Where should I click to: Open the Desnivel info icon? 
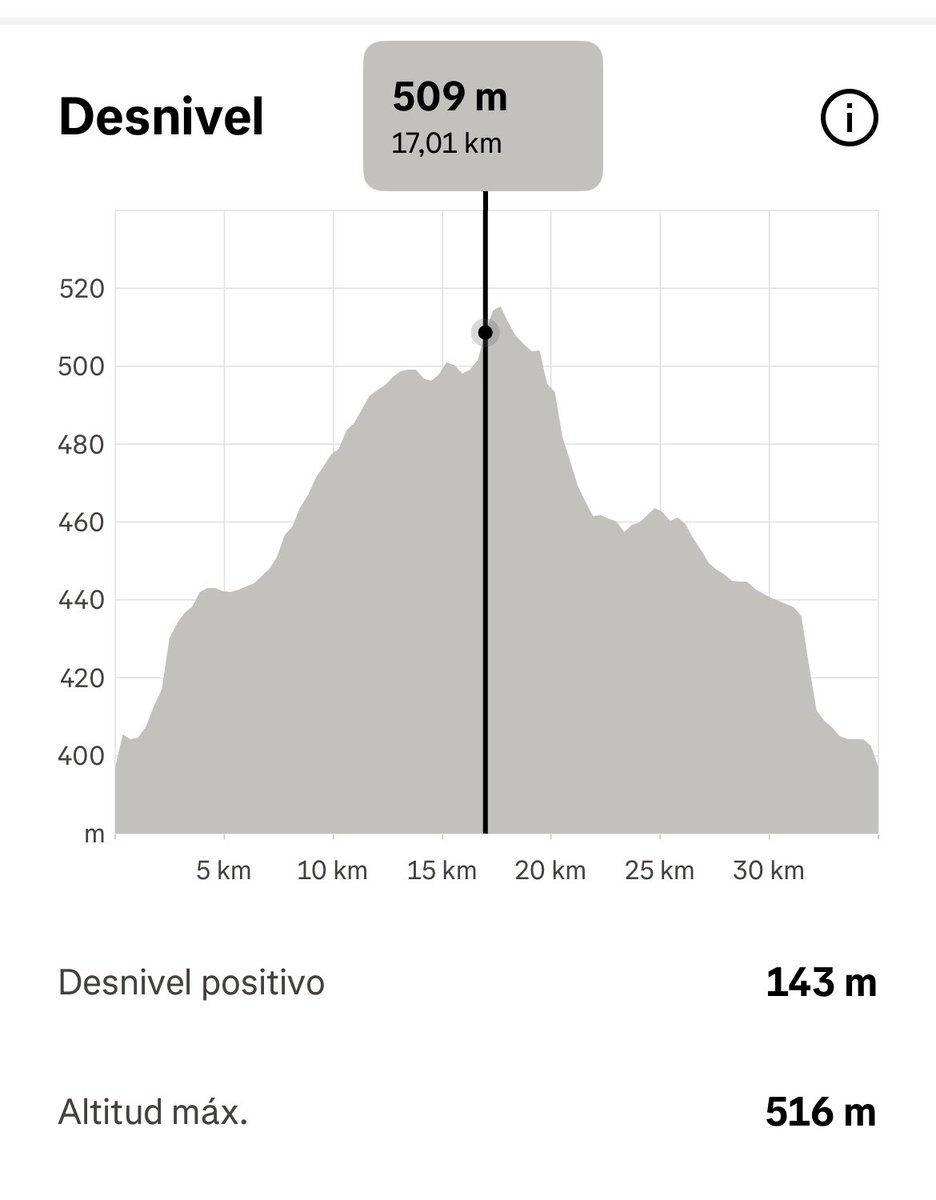[x=849, y=120]
